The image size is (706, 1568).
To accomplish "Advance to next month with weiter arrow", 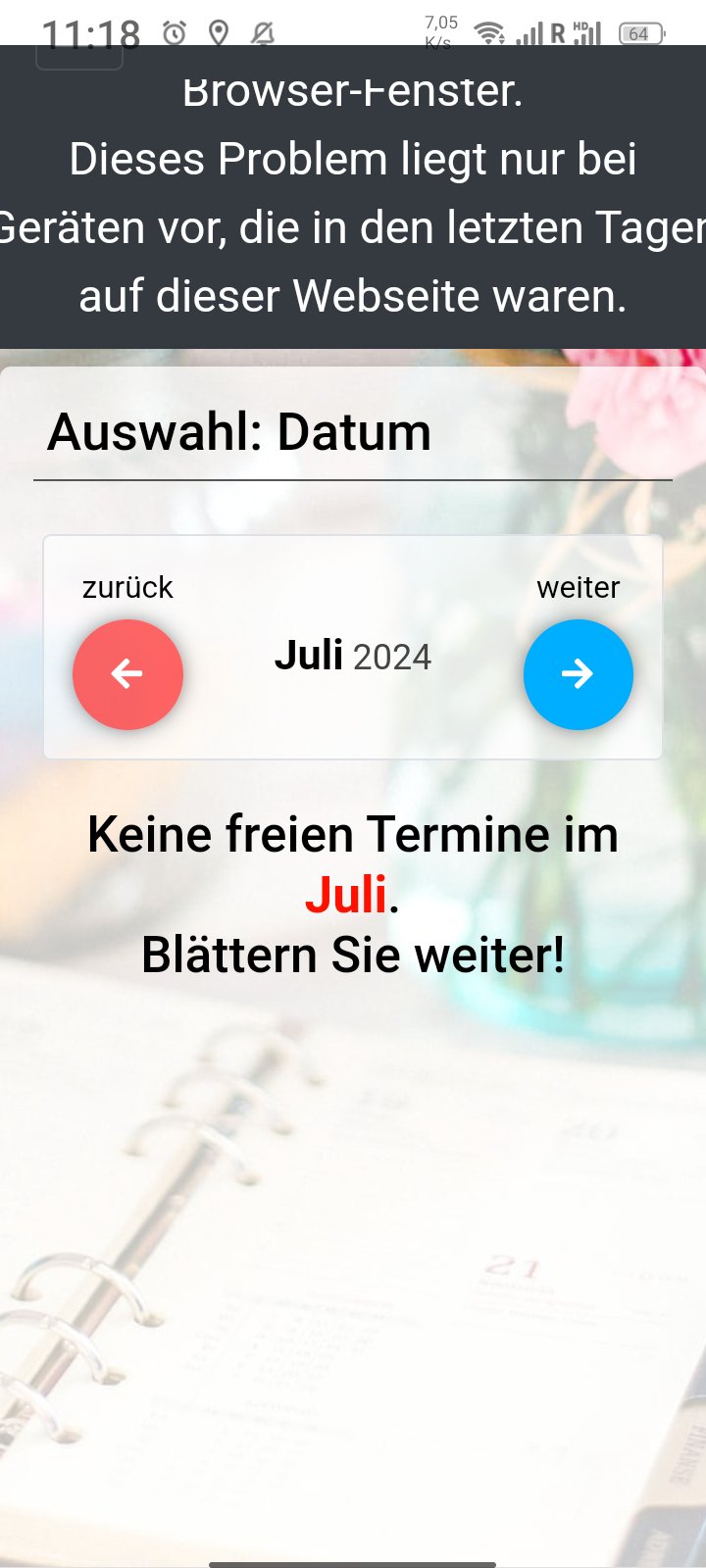I will [x=578, y=674].
